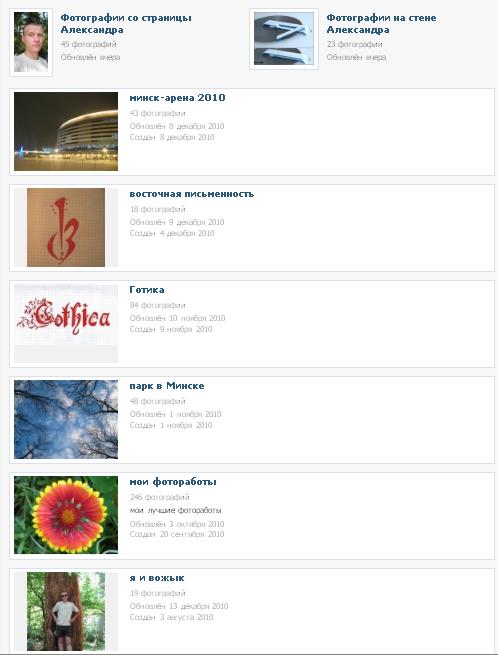The width and height of the screenshot is (498, 655).
Task: Open the album cover for Фотографии со страницы Александра
Action: click(x=31, y=42)
